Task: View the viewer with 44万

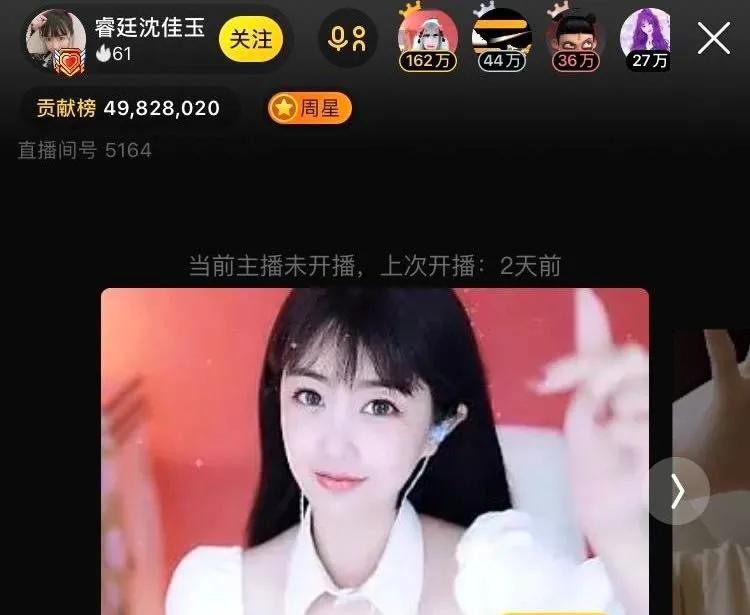Action: [501, 37]
